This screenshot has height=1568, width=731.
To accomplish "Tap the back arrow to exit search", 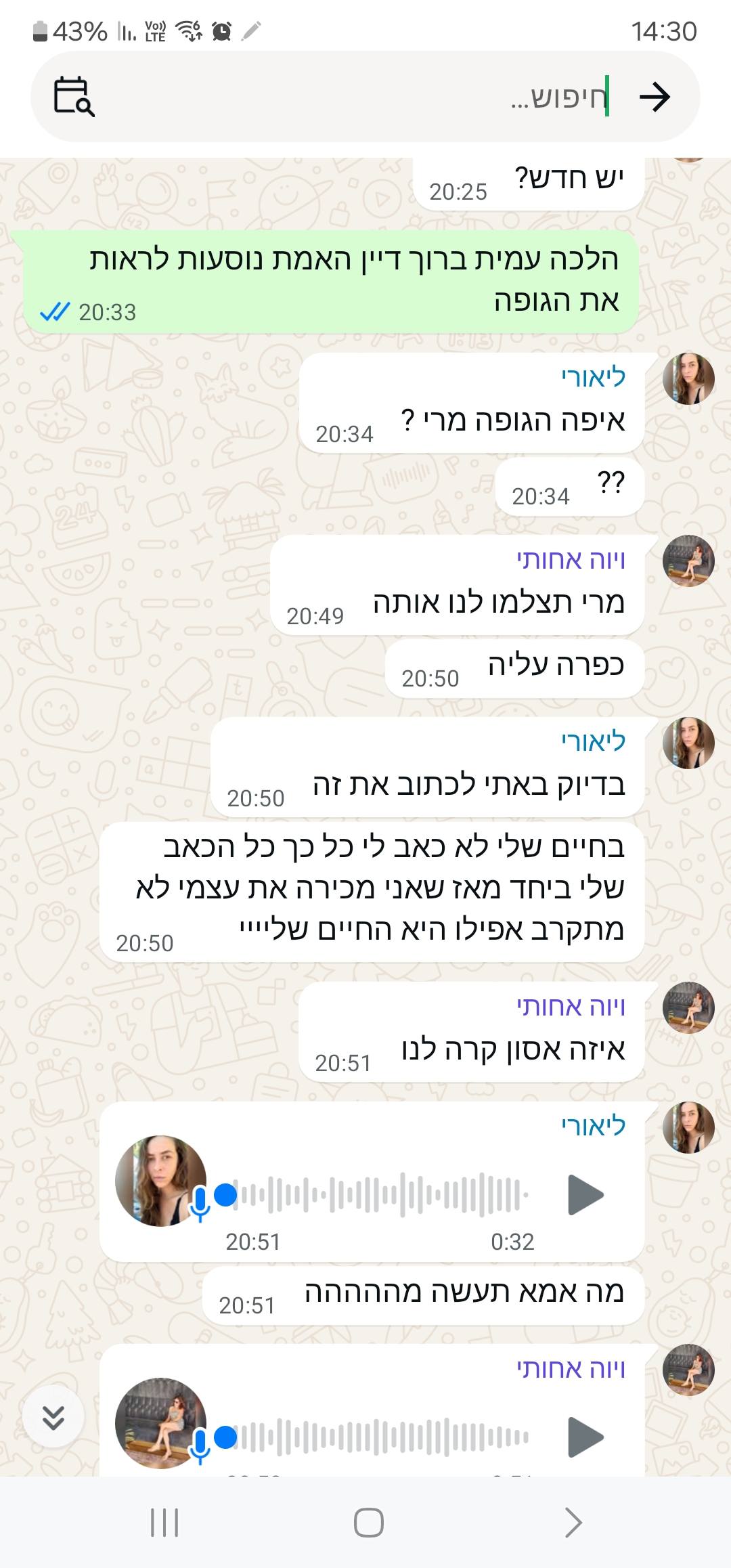I will (655, 97).
